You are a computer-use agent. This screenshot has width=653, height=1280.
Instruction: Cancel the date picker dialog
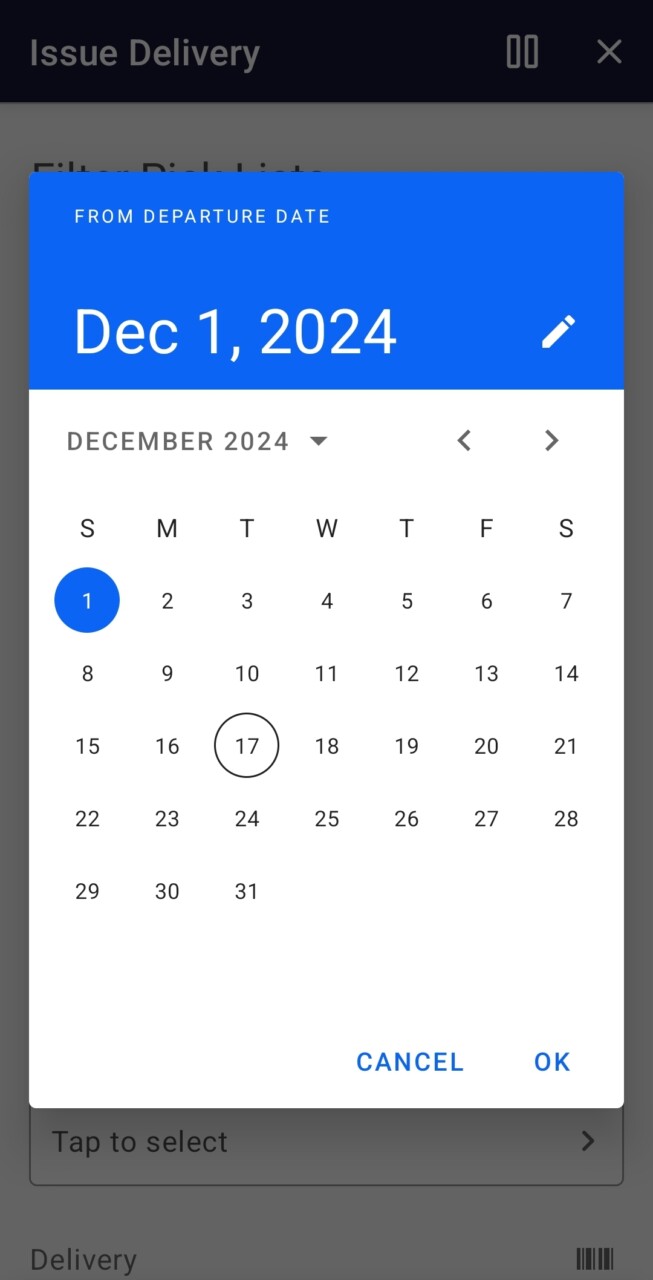point(410,1062)
